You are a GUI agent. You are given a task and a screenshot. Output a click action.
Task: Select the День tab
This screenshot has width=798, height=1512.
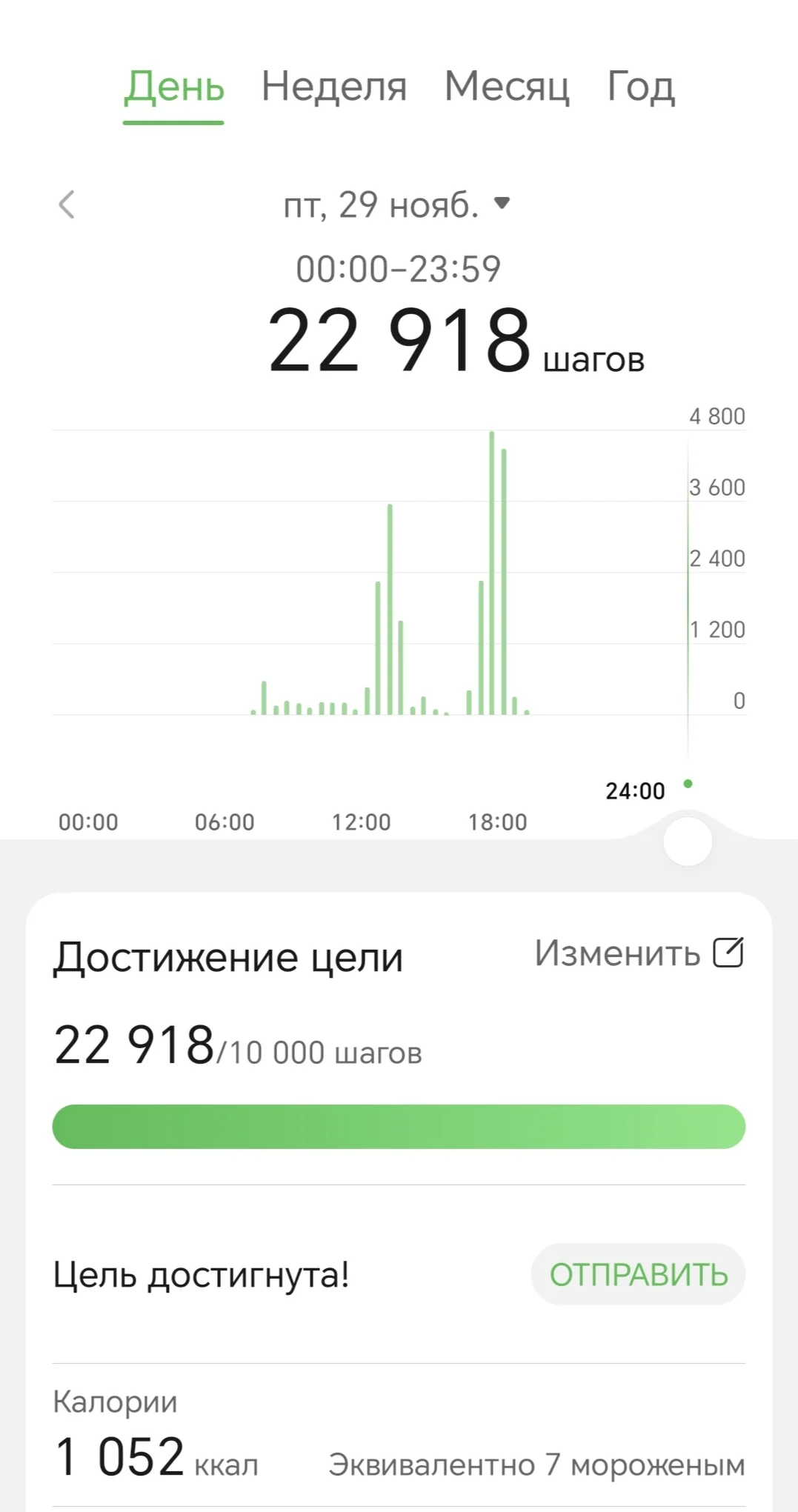click(173, 87)
